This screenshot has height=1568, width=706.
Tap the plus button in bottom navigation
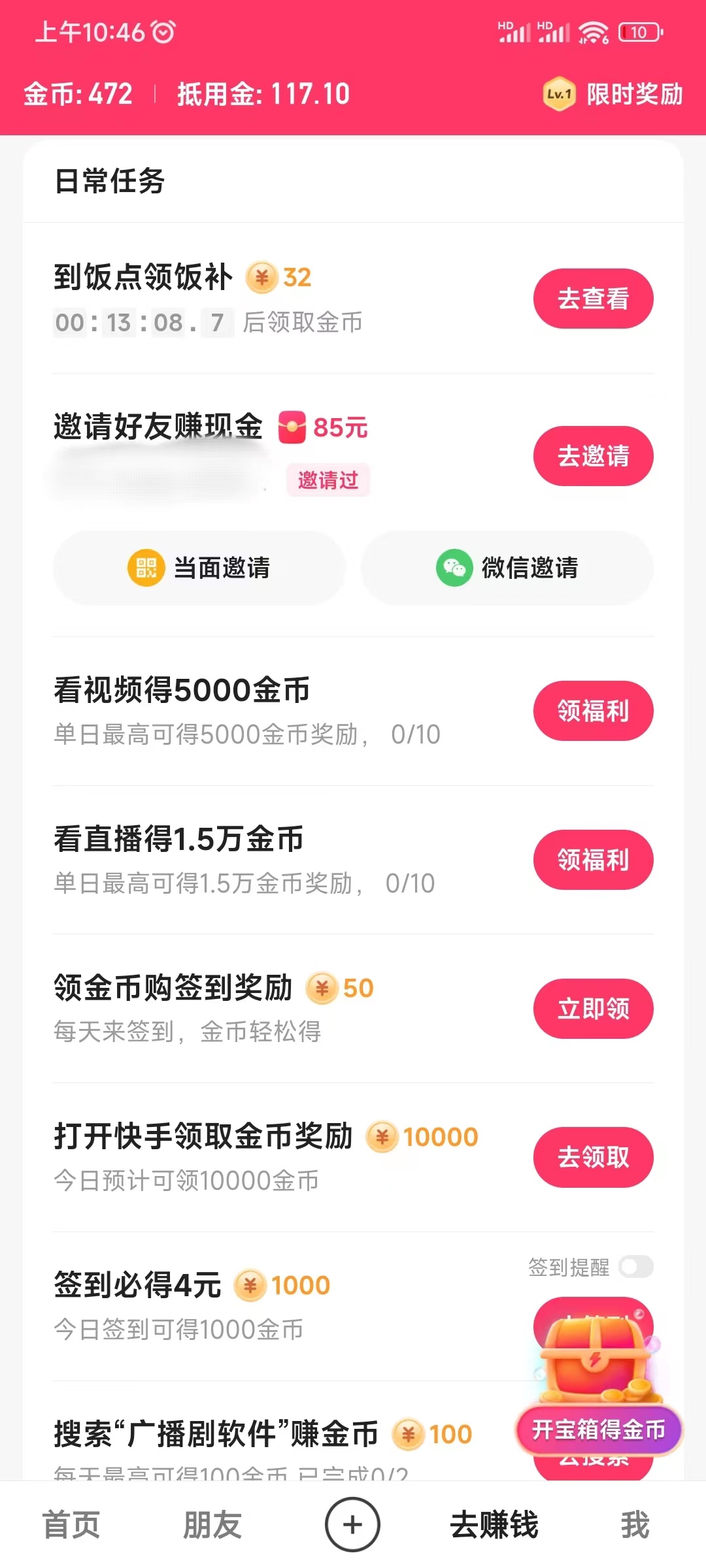pyautogui.click(x=352, y=1524)
